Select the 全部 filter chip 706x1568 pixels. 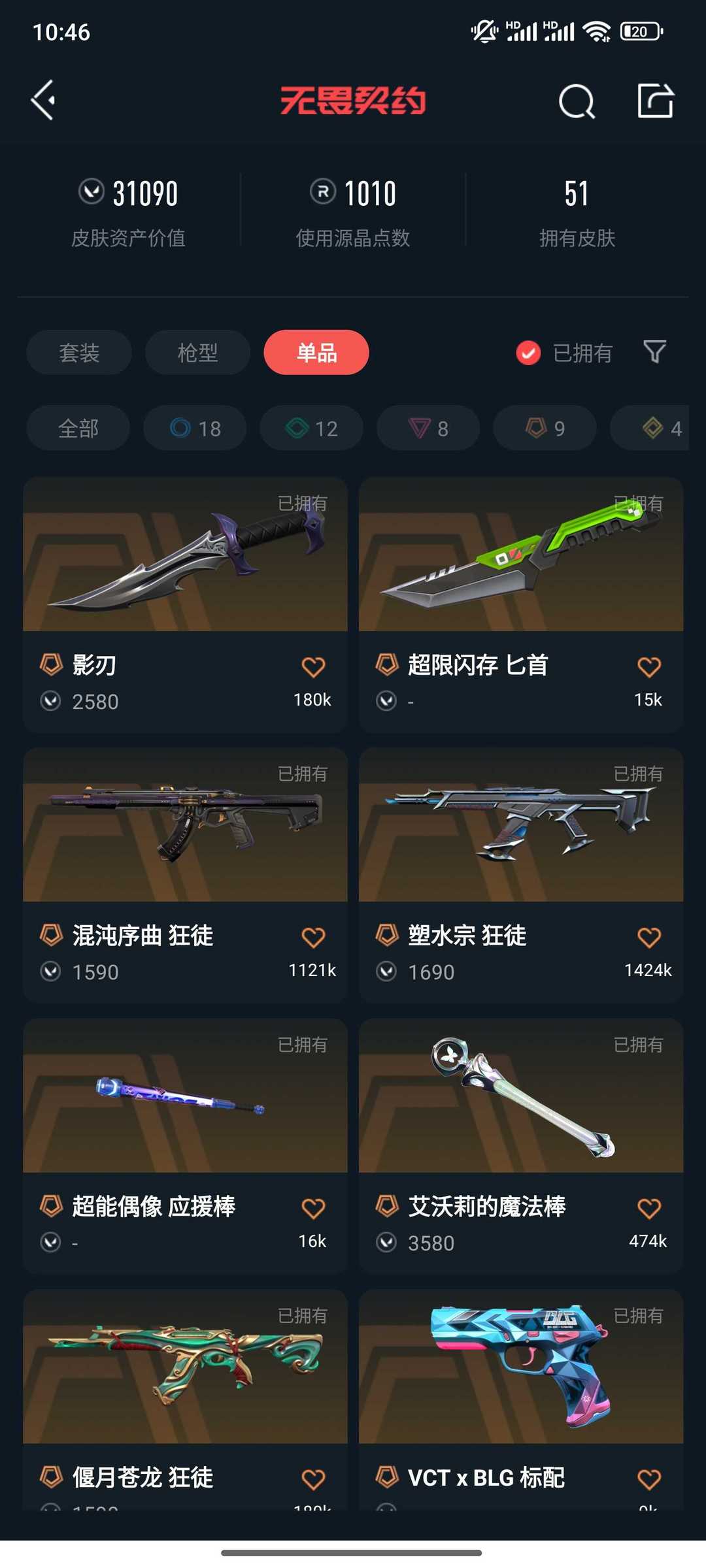78,428
